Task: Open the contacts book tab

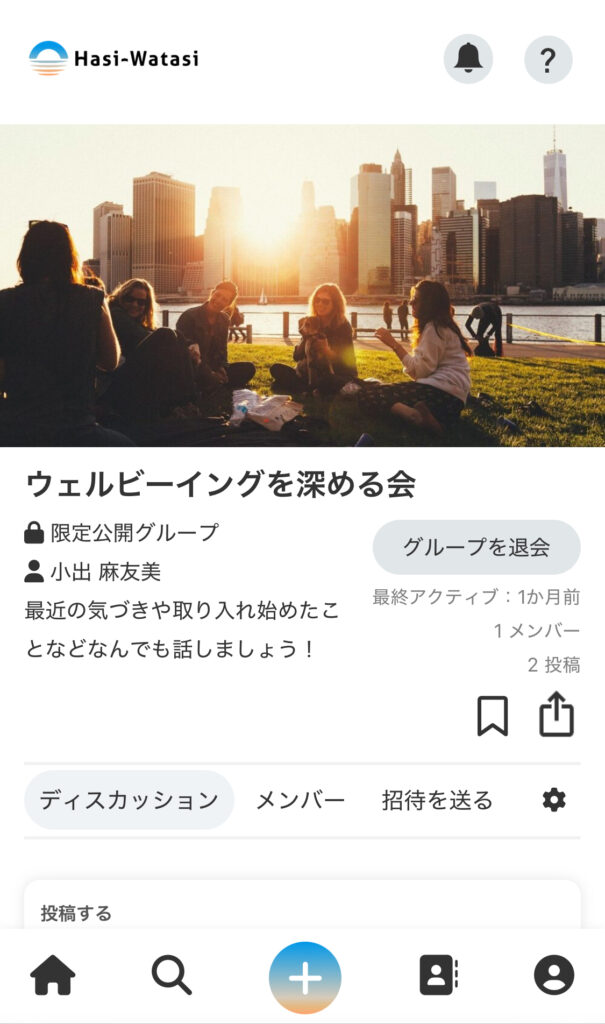Action: pyautogui.click(x=437, y=976)
